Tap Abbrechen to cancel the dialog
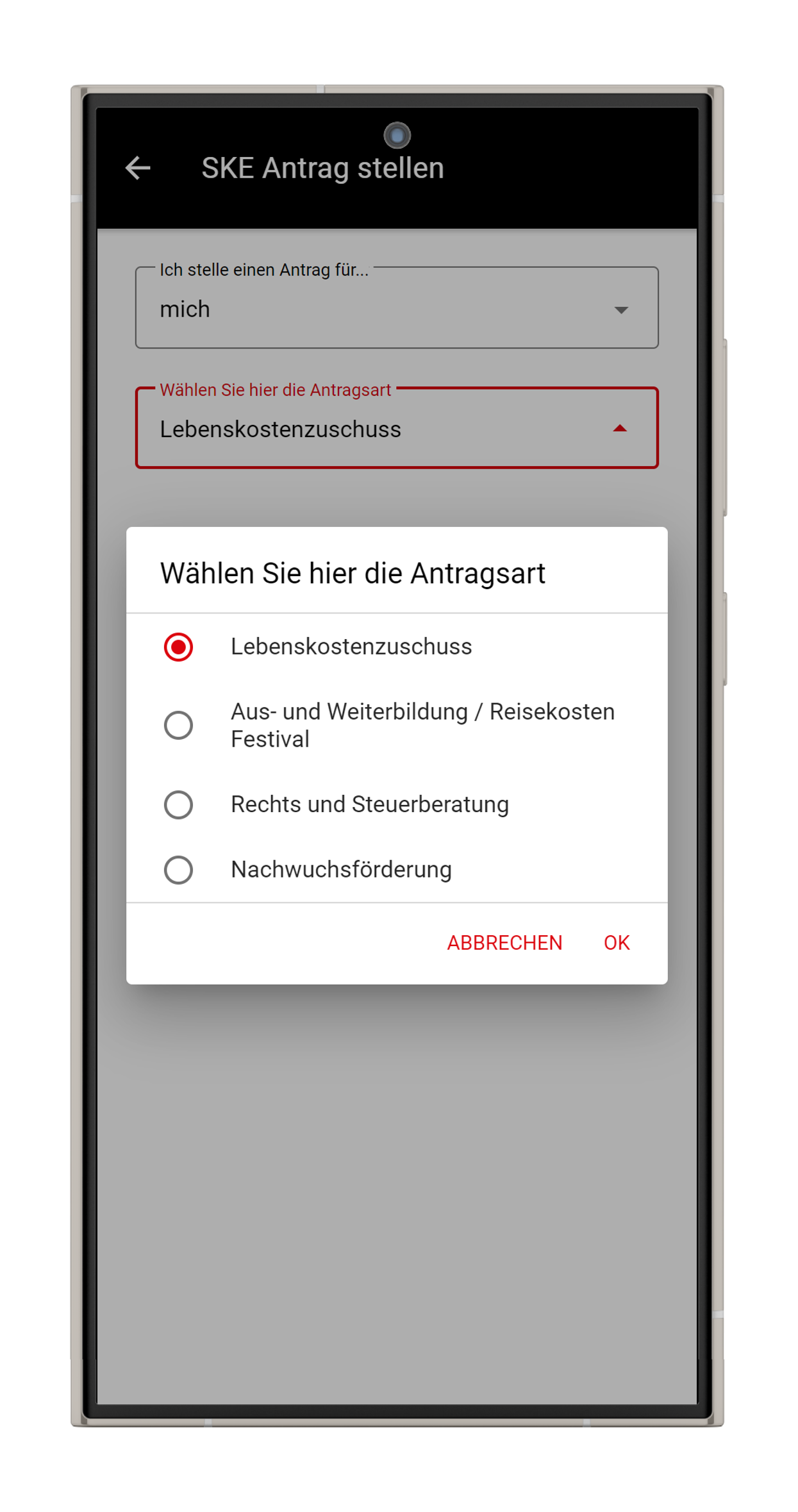This screenshot has height=1512, width=798. coord(504,943)
